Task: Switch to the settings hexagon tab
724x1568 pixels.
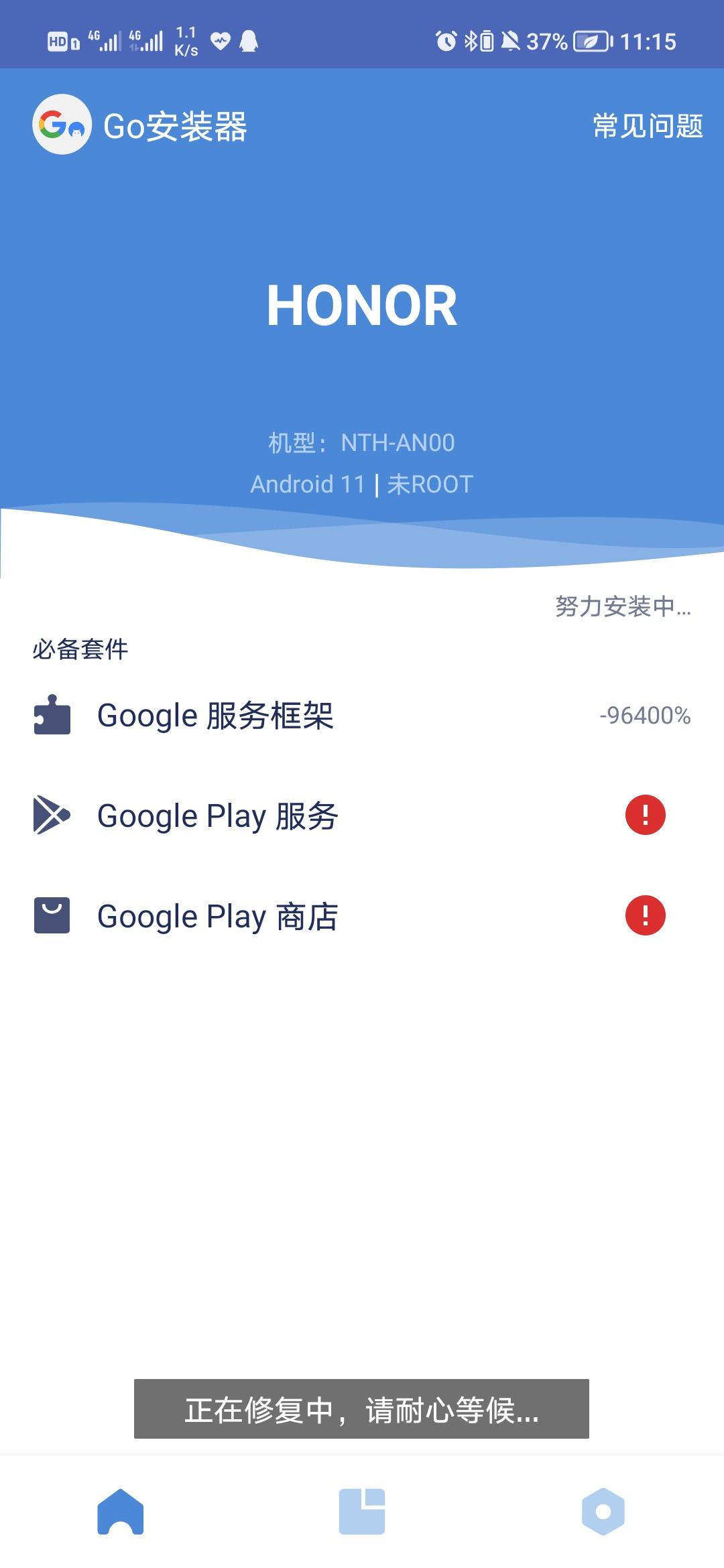Action: pyautogui.click(x=603, y=1512)
